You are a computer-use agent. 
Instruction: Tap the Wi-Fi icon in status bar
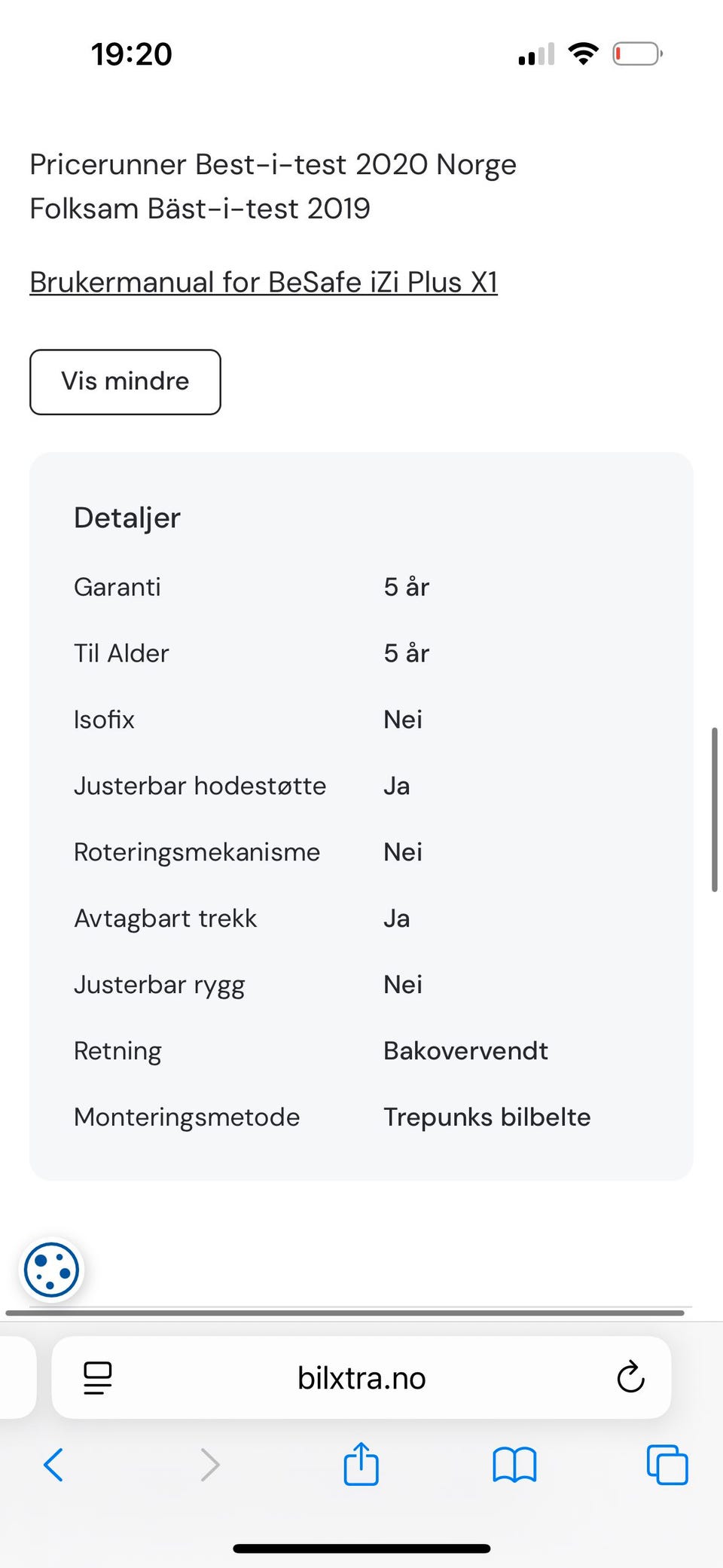click(x=582, y=53)
